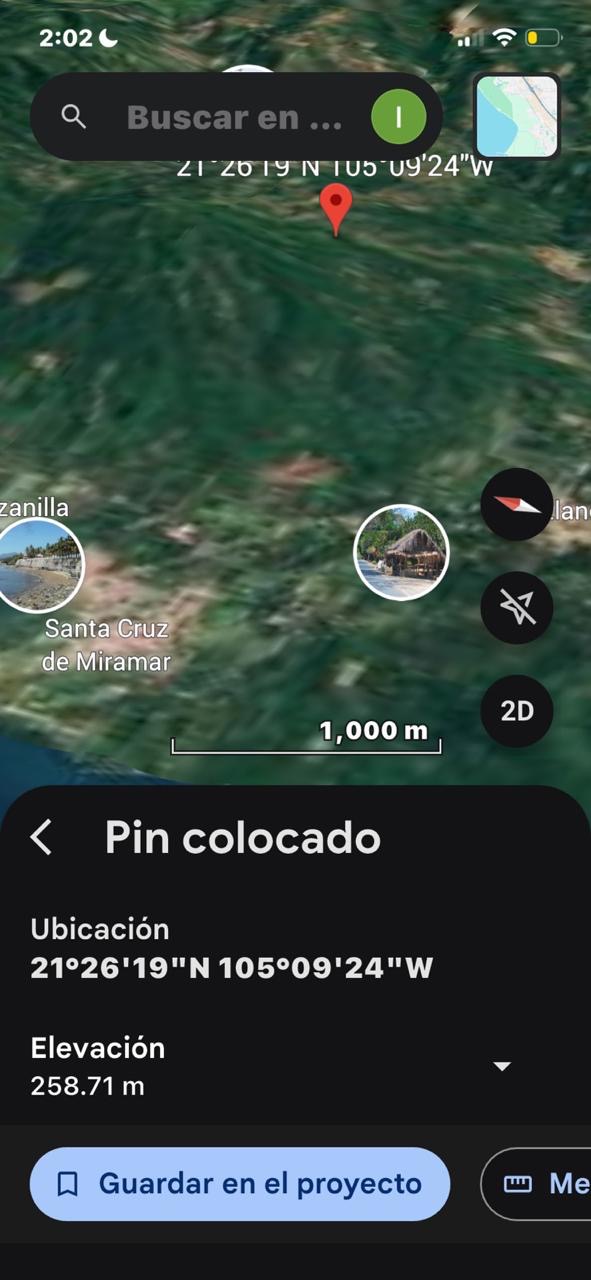Open the beach photo near Santa Cruz de Miramar

click(x=38, y=564)
